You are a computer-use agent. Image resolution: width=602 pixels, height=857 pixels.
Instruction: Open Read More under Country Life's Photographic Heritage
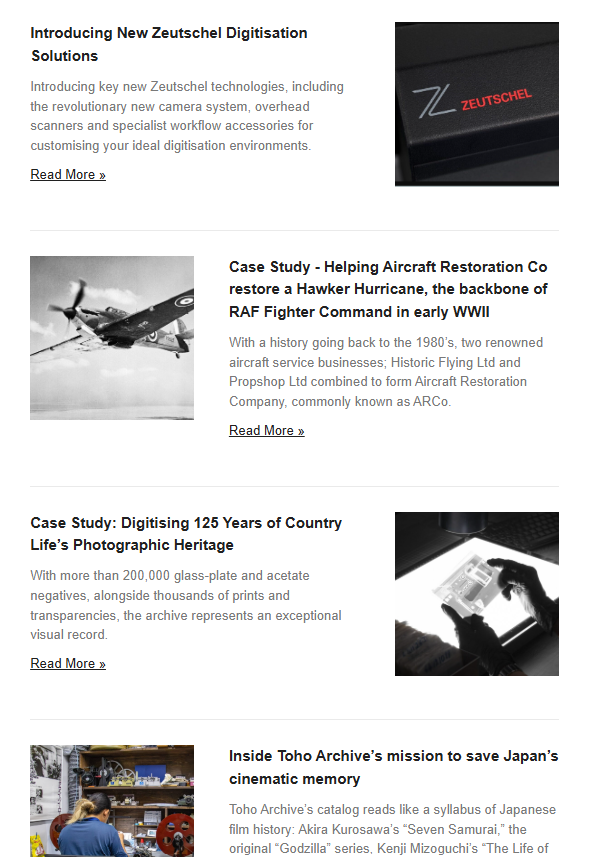click(68, 663)
